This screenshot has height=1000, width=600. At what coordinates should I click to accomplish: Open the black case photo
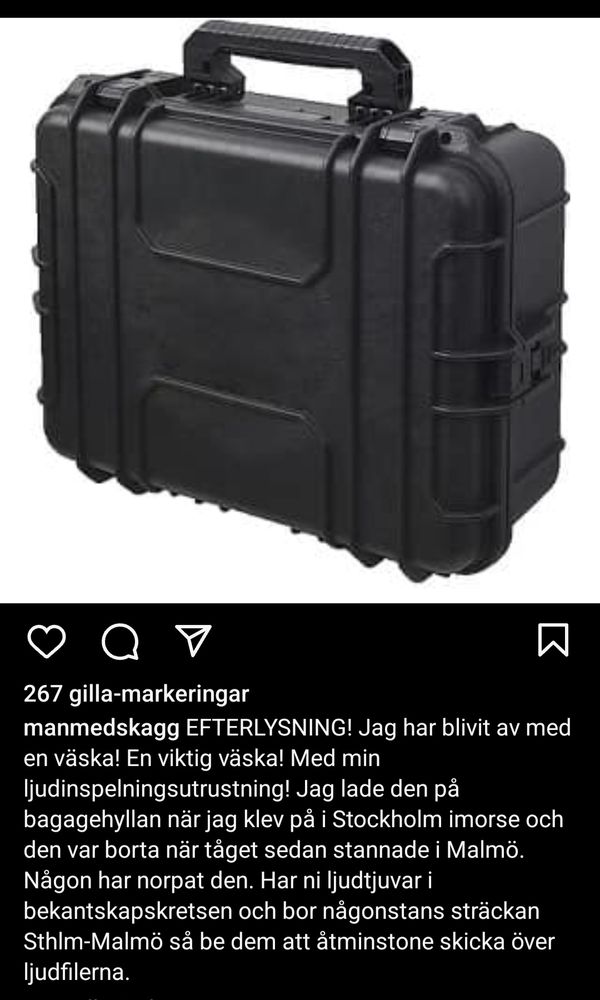point(300,310)
